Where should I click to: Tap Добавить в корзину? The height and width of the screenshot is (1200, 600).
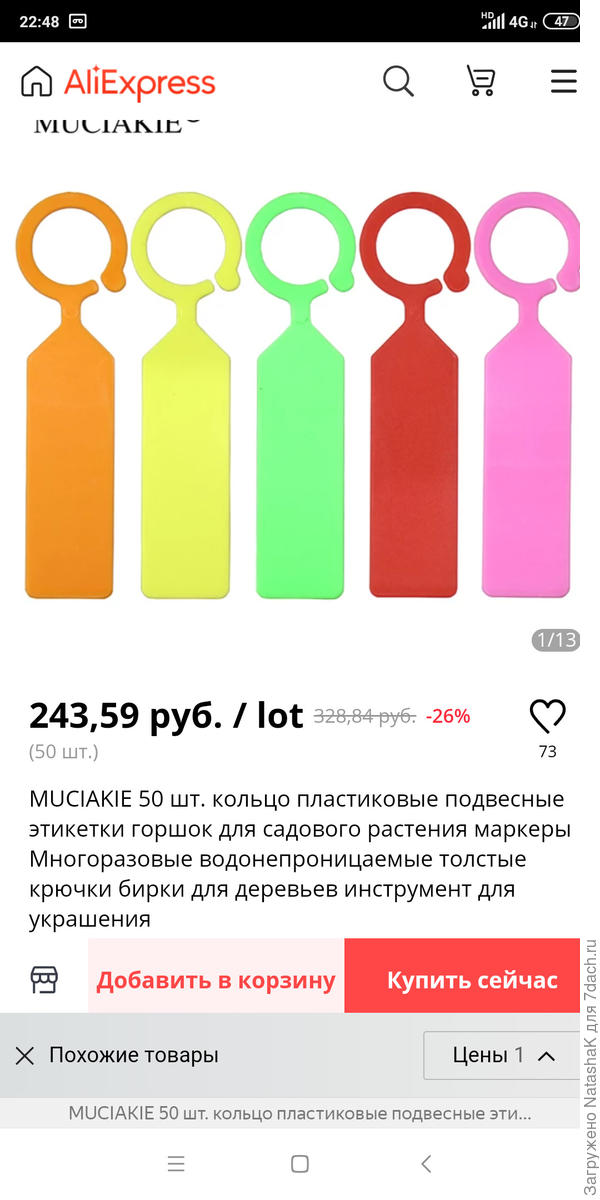(x=216, y=980)
